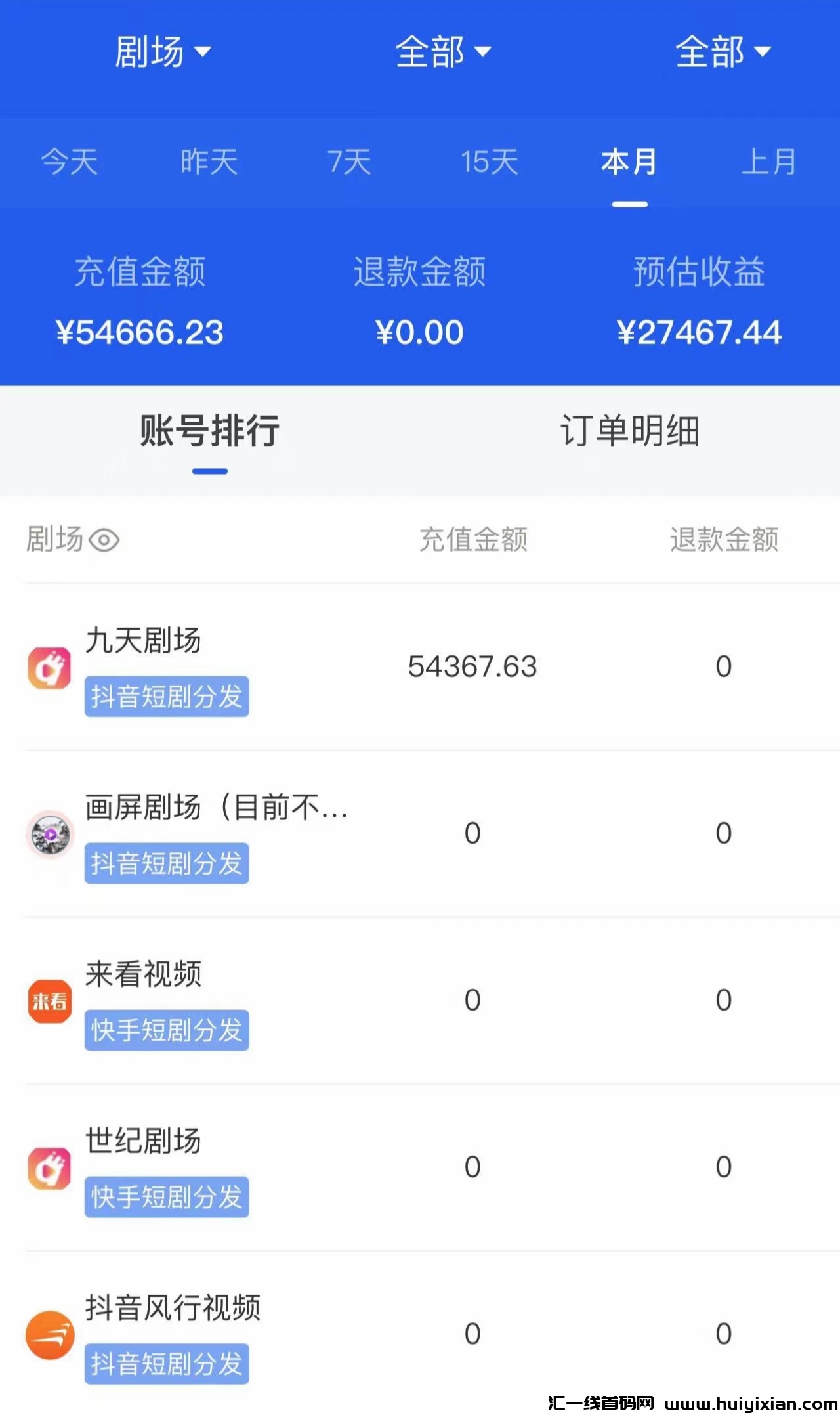Tap the orange 来看视频 icon
Viewport: 840px width, 1415px height.
(x=50, y=1002)
